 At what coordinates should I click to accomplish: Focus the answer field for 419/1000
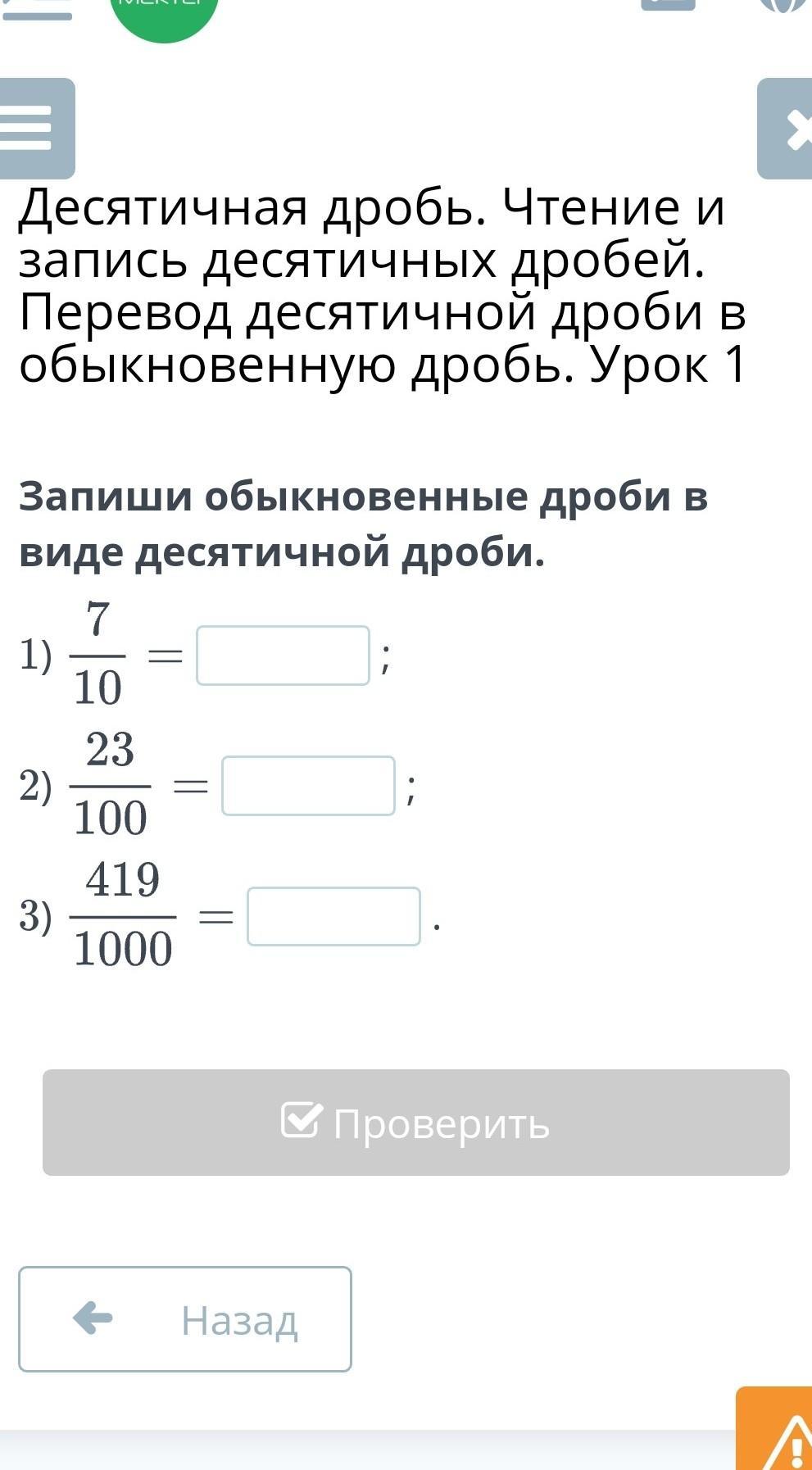[x=333, y=916]
